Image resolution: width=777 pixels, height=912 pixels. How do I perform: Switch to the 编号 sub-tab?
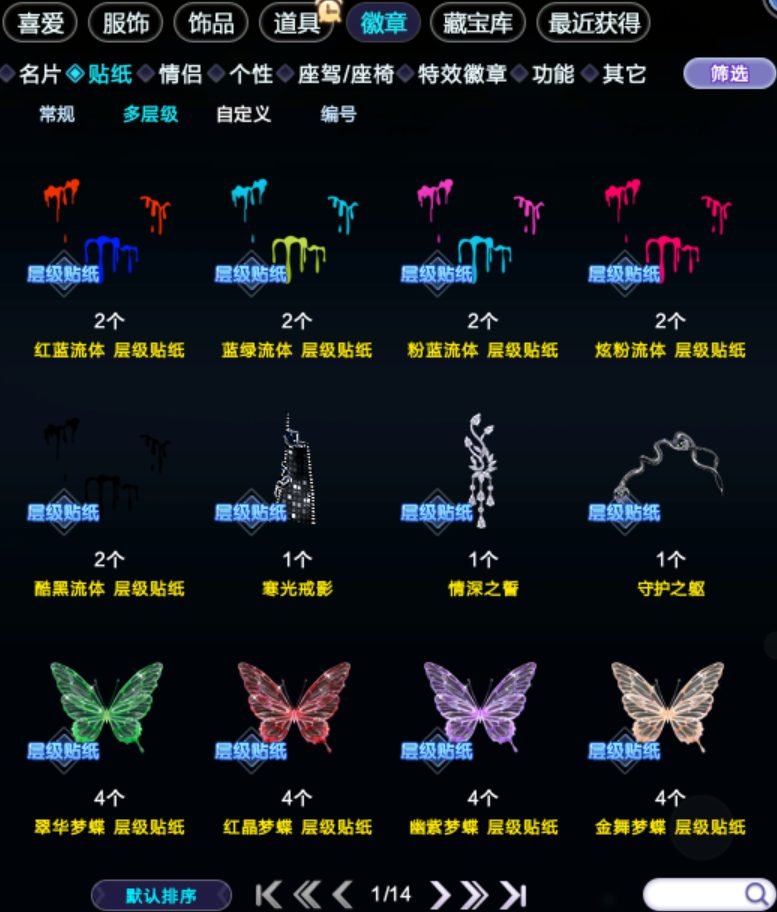338,114
